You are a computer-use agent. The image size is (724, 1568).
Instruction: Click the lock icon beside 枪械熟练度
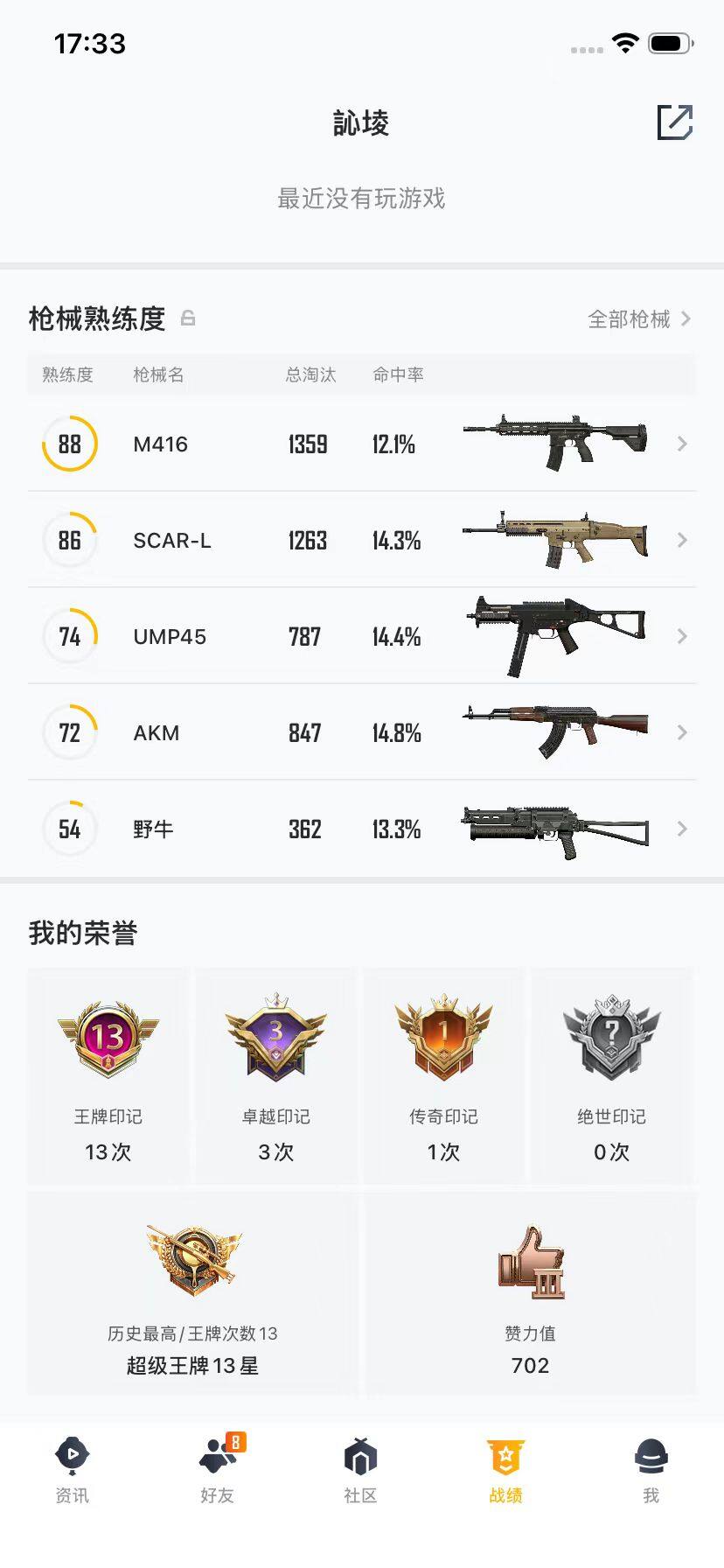tap(188, 318)
